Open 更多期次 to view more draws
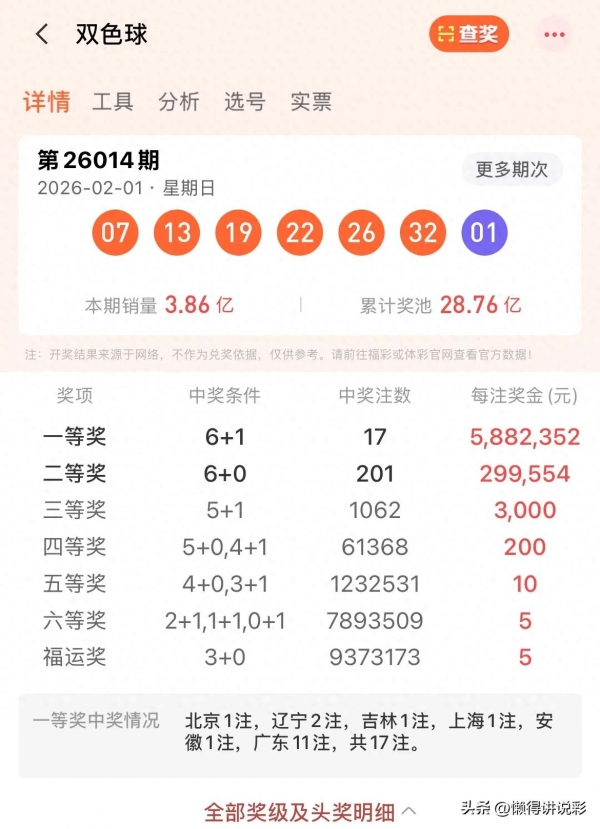Viewport: 600px width, 829px height. pyautogui.click(x=511, y=169)
